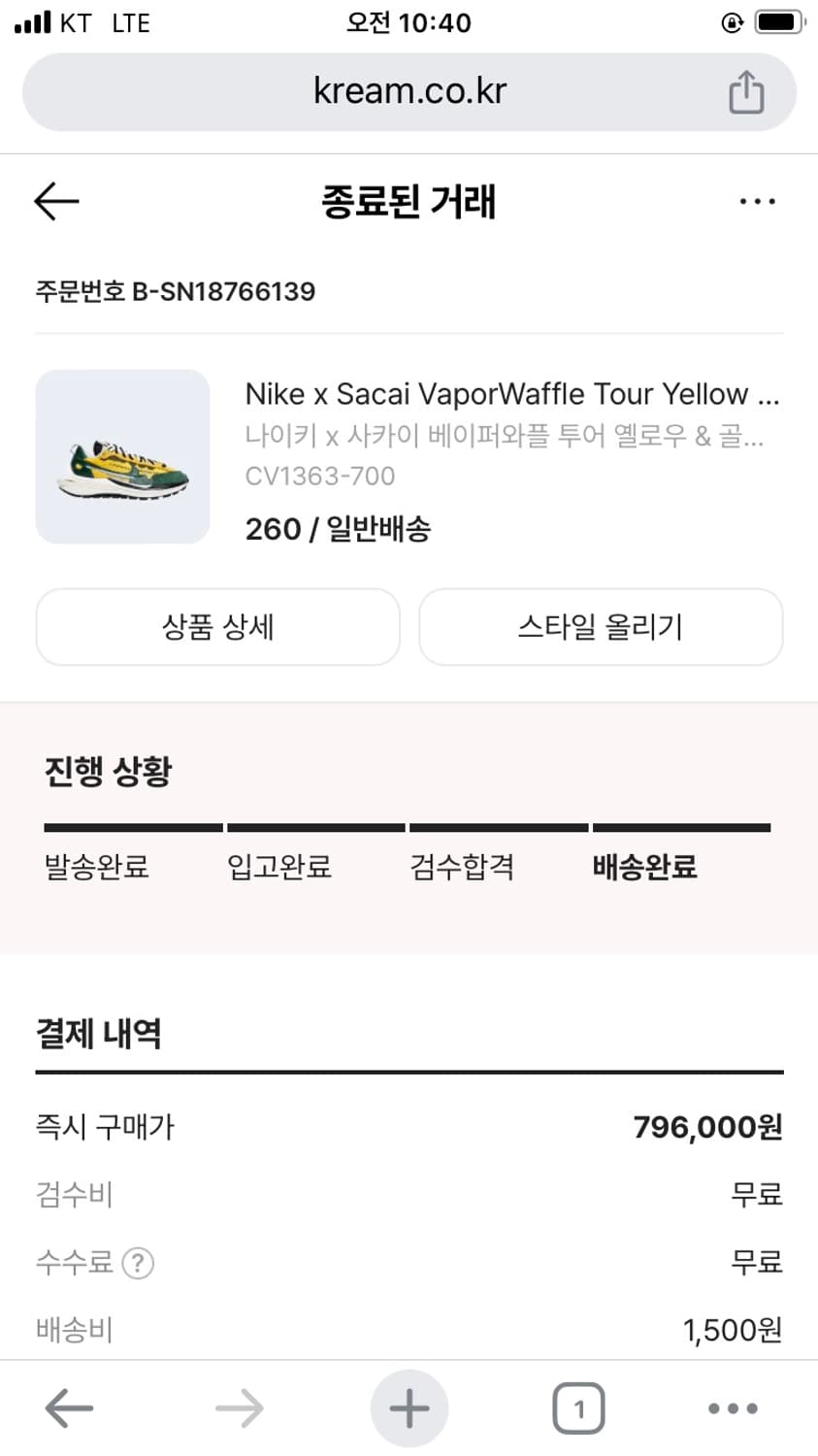Viewport: 818px width, 1456px height.
Task: Select the 배송완료 progress stage
Action: click(645, 867)
